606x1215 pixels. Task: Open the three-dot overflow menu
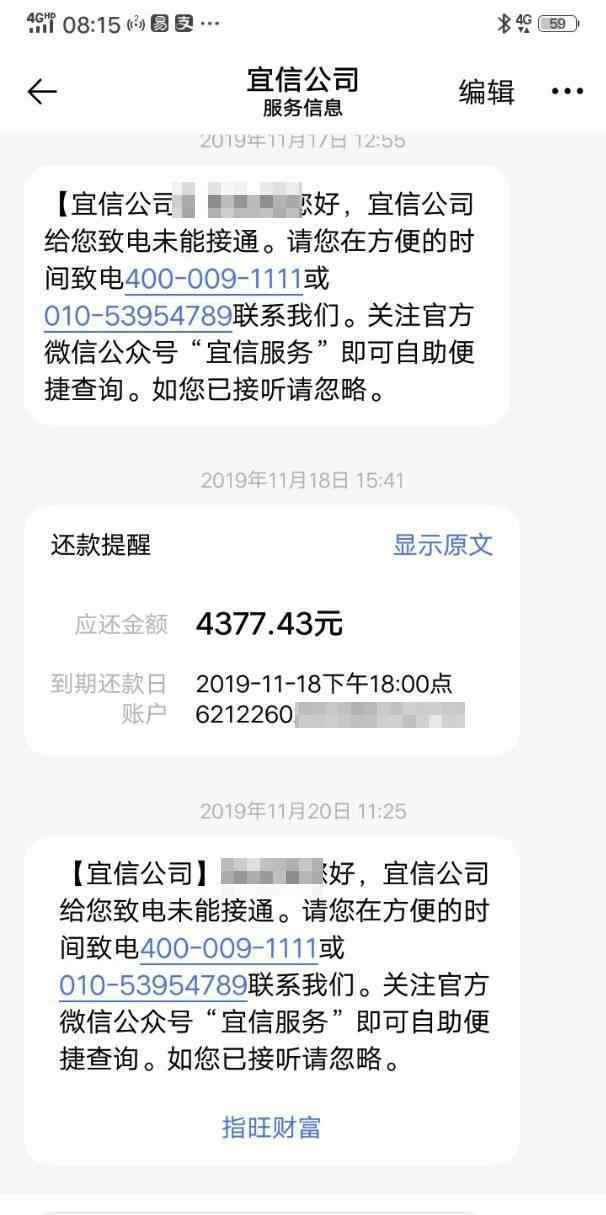pyautogui.click(x=567, y=92)
